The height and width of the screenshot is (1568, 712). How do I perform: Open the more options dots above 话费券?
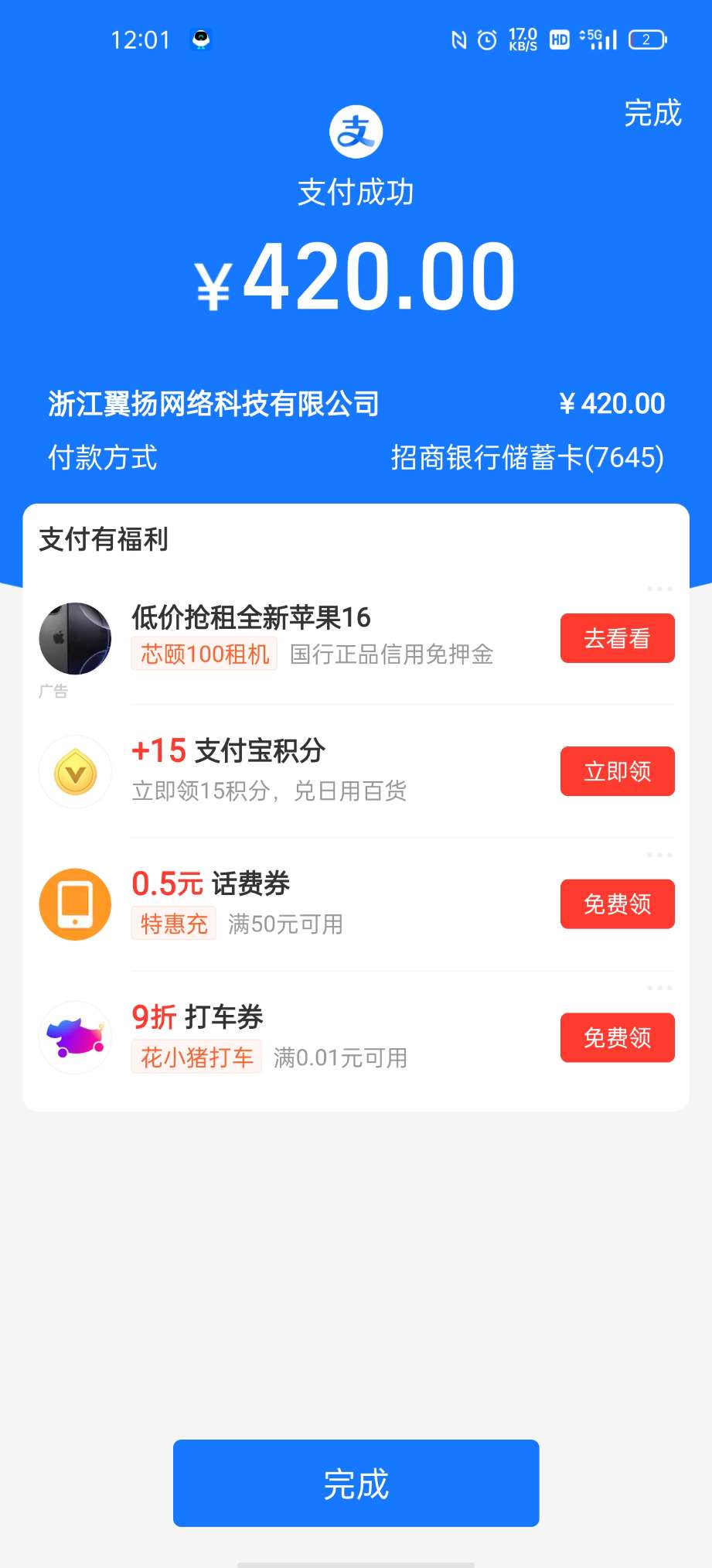tap(659, 855)
